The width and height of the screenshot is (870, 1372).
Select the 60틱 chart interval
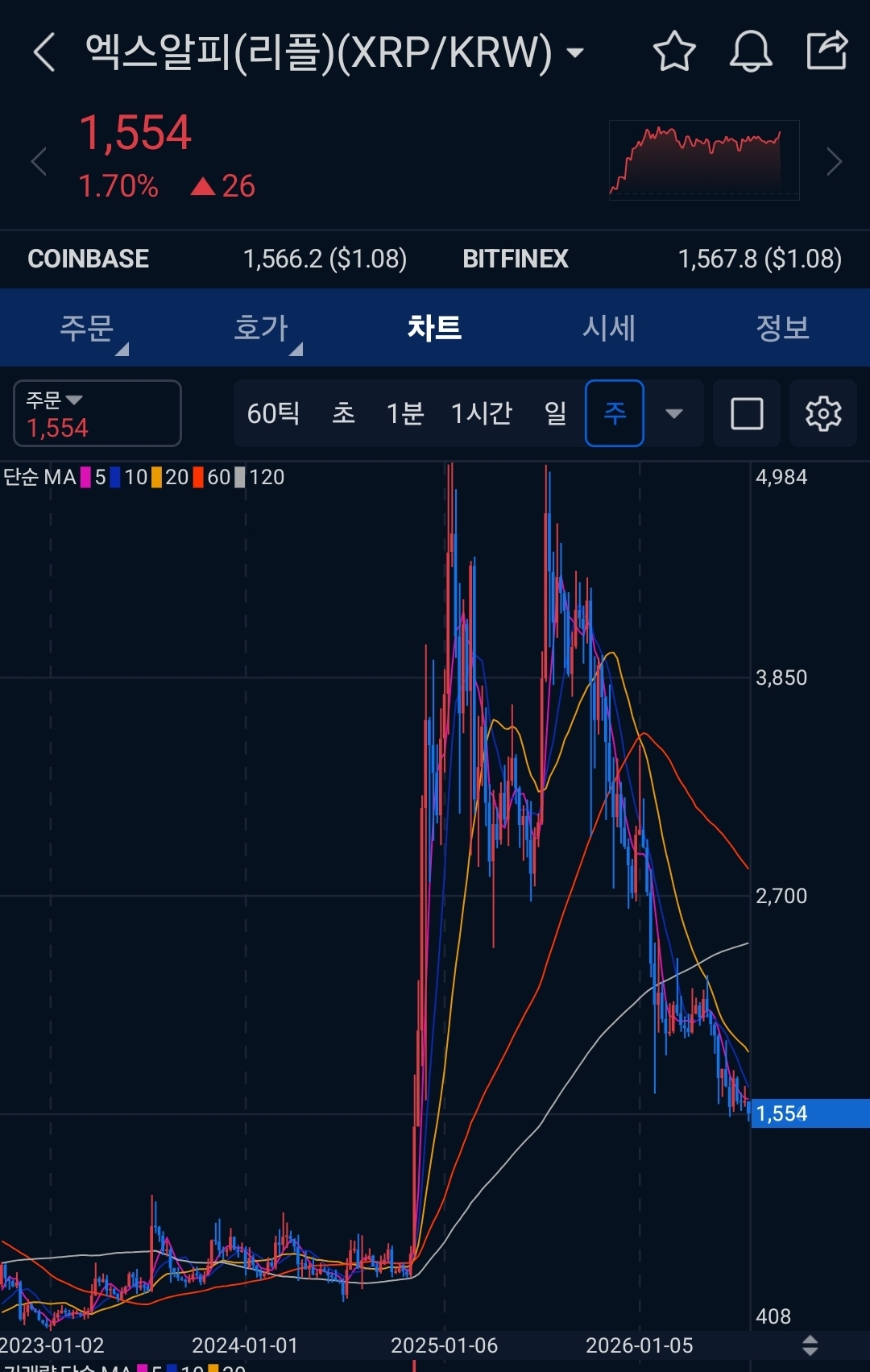pos(274,413)
